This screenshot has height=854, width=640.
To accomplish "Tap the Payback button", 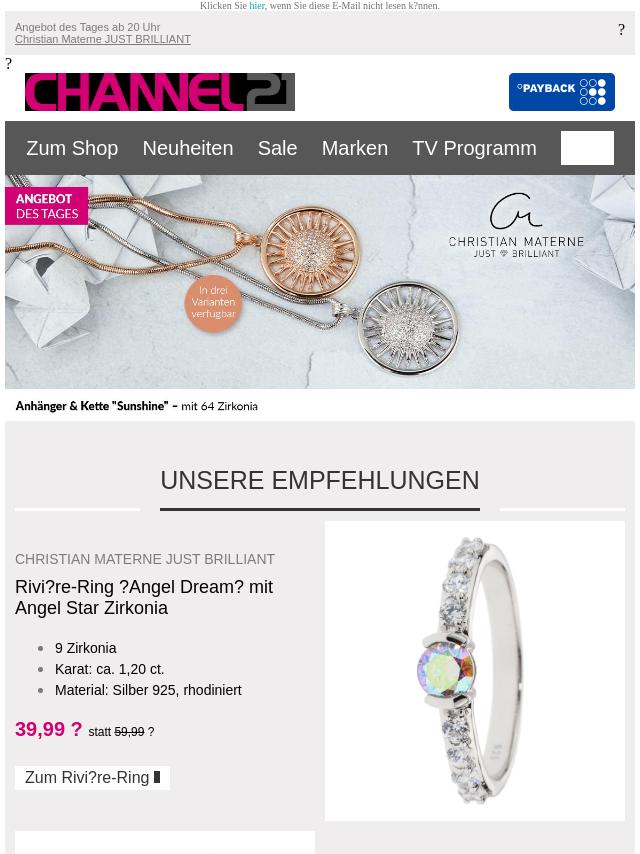I will [561, 92].
